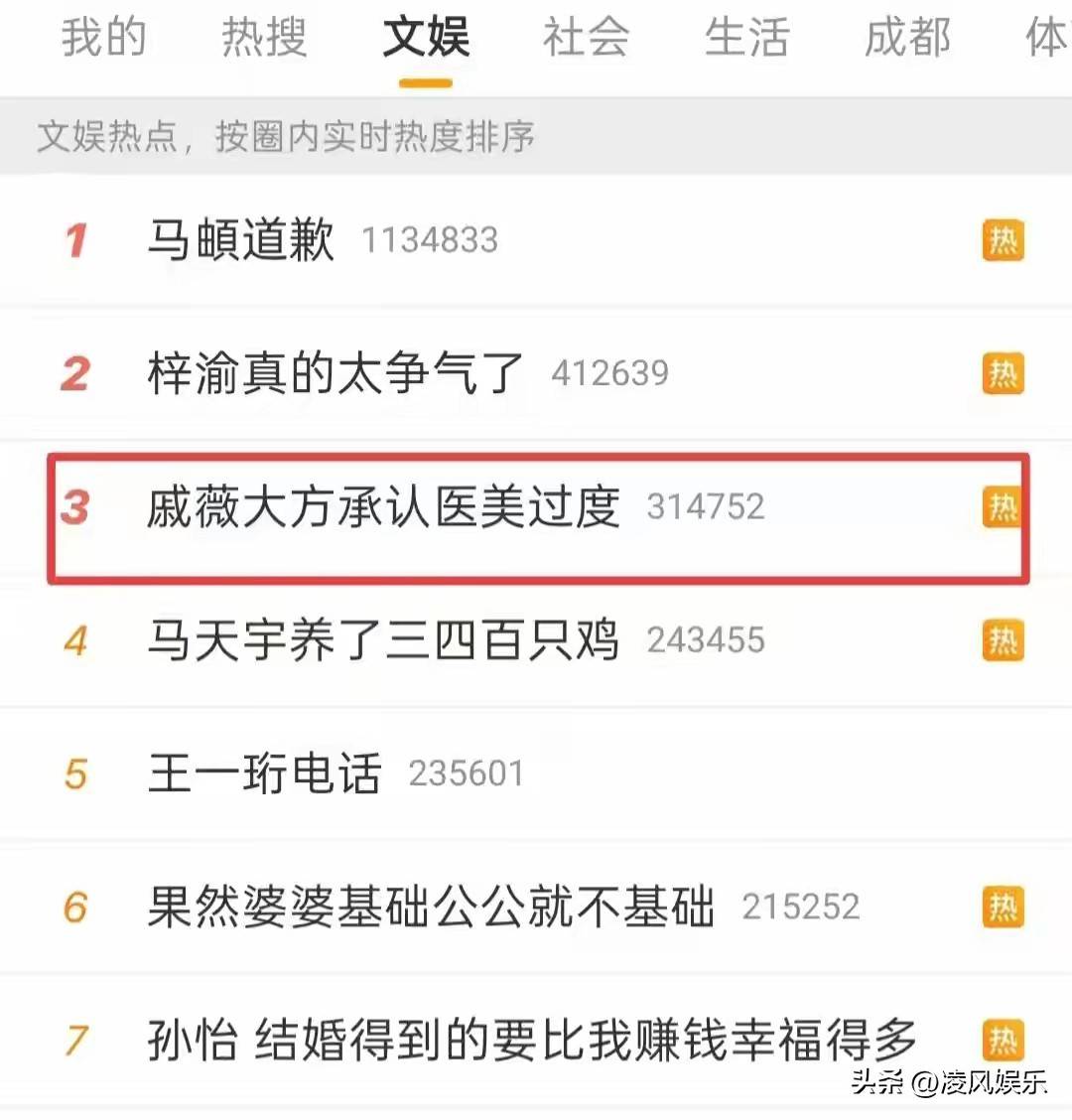Image resolution: width=1072 pixels, height=1120 pixels.
Task: Go to the 生活 tab
Action: (746, 38)
